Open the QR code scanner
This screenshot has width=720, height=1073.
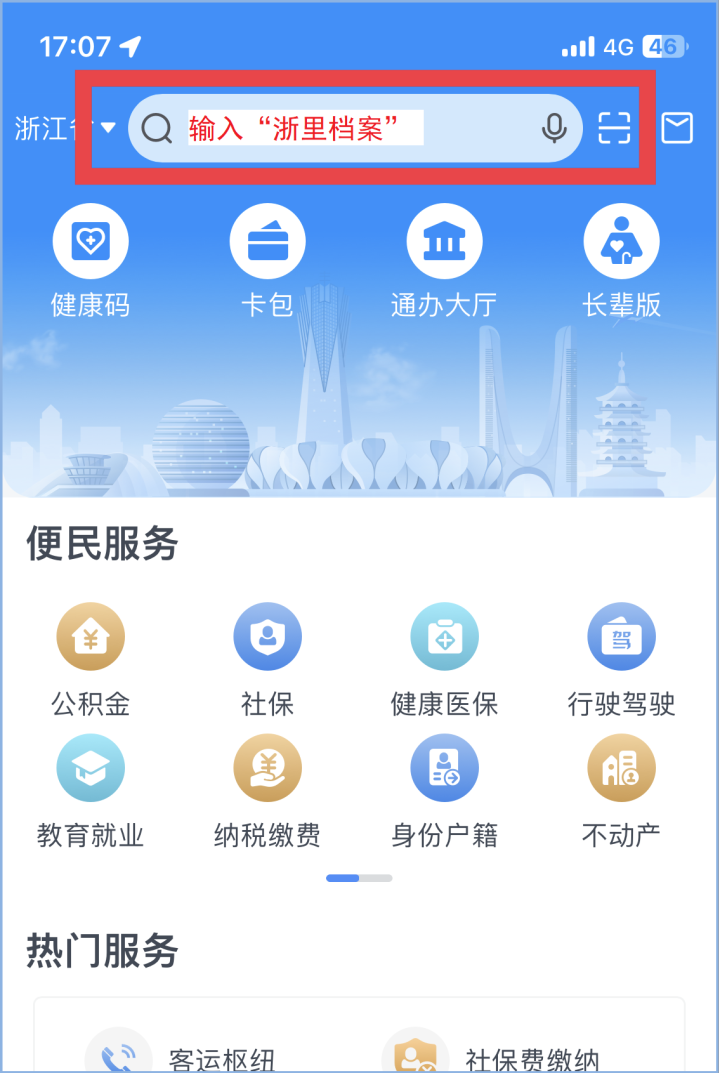pyautogui.click(x=615, y=128)
